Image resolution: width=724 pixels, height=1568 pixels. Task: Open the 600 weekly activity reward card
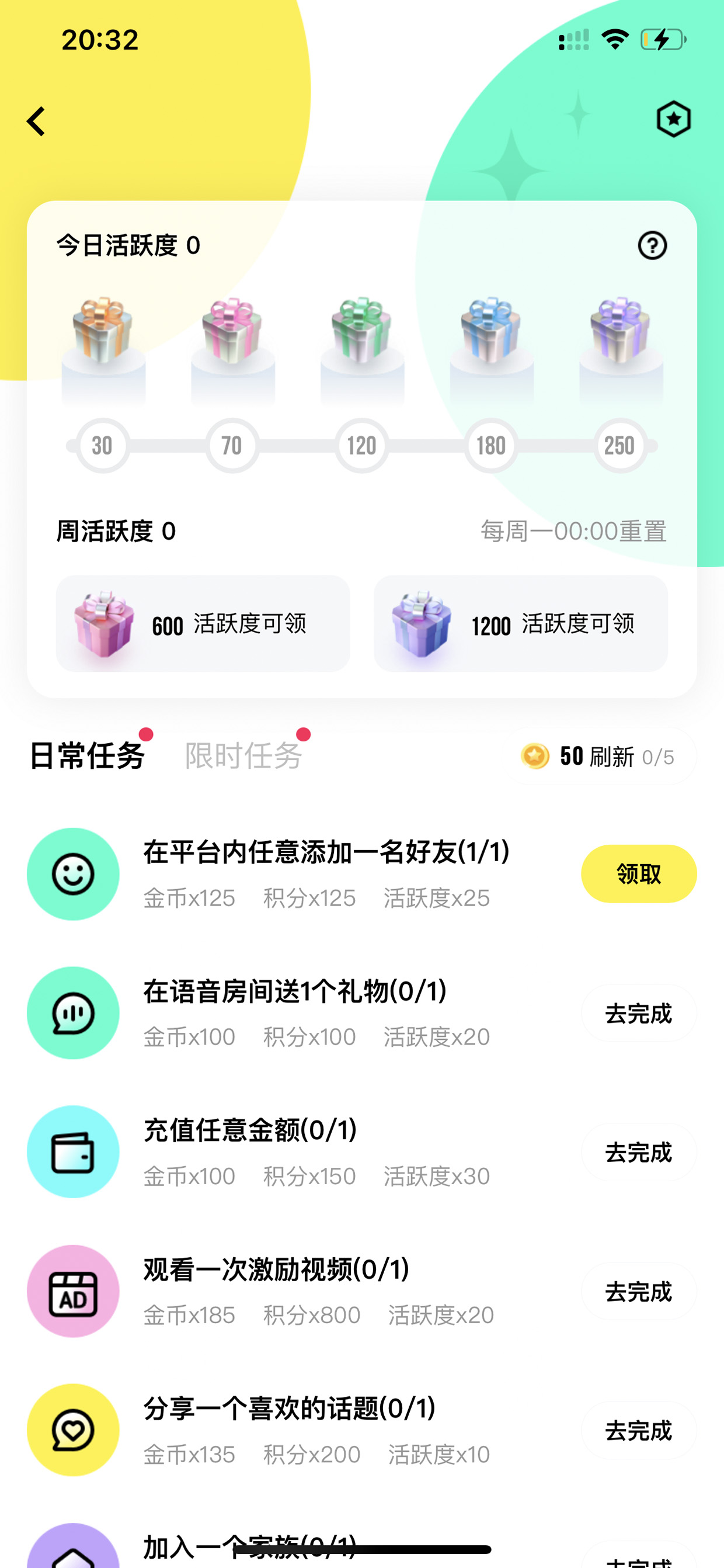pyautogui.click(x=203, y=623)
